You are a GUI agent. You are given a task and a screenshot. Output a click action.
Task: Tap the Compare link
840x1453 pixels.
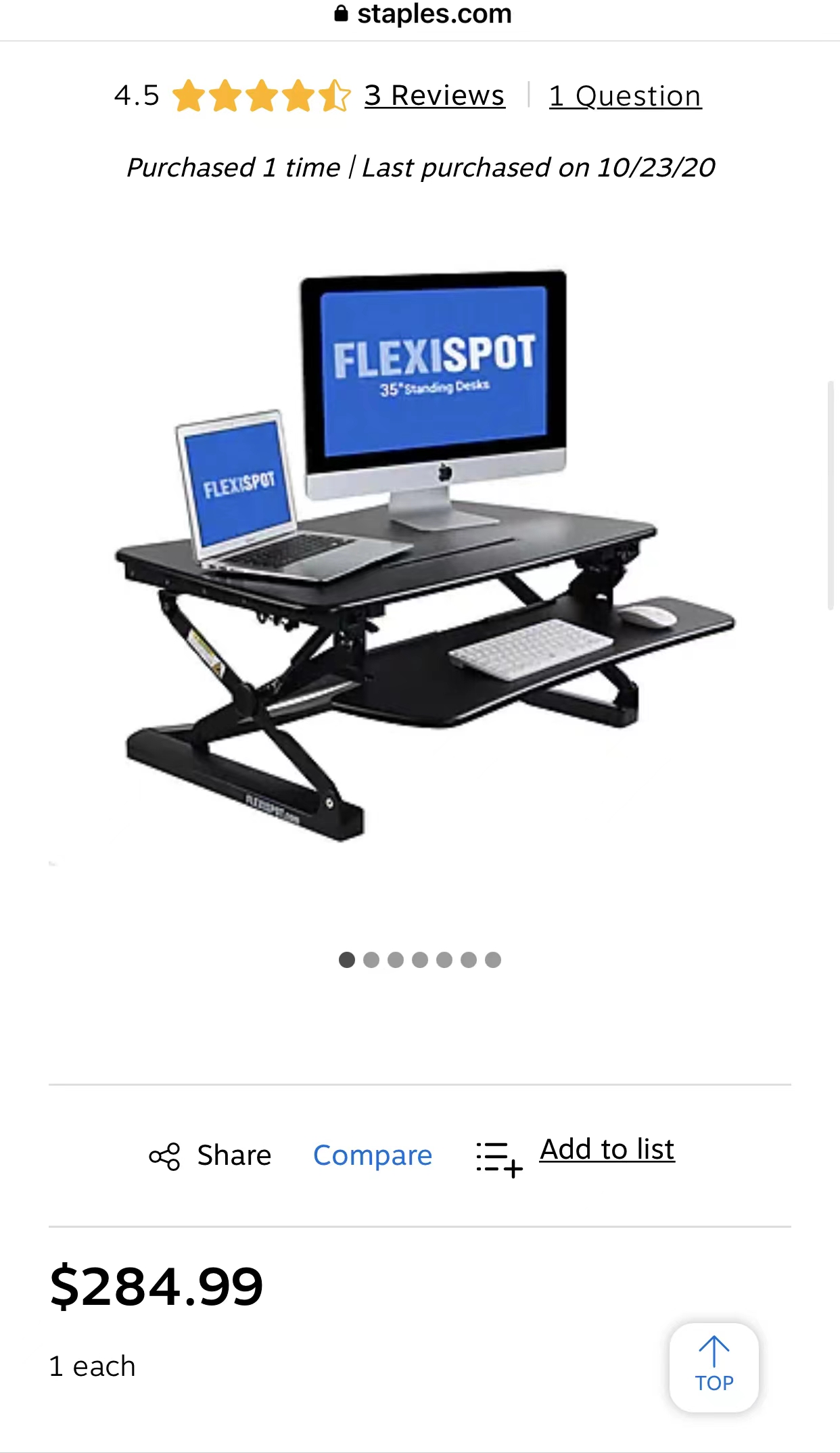tap(373, 1155)
